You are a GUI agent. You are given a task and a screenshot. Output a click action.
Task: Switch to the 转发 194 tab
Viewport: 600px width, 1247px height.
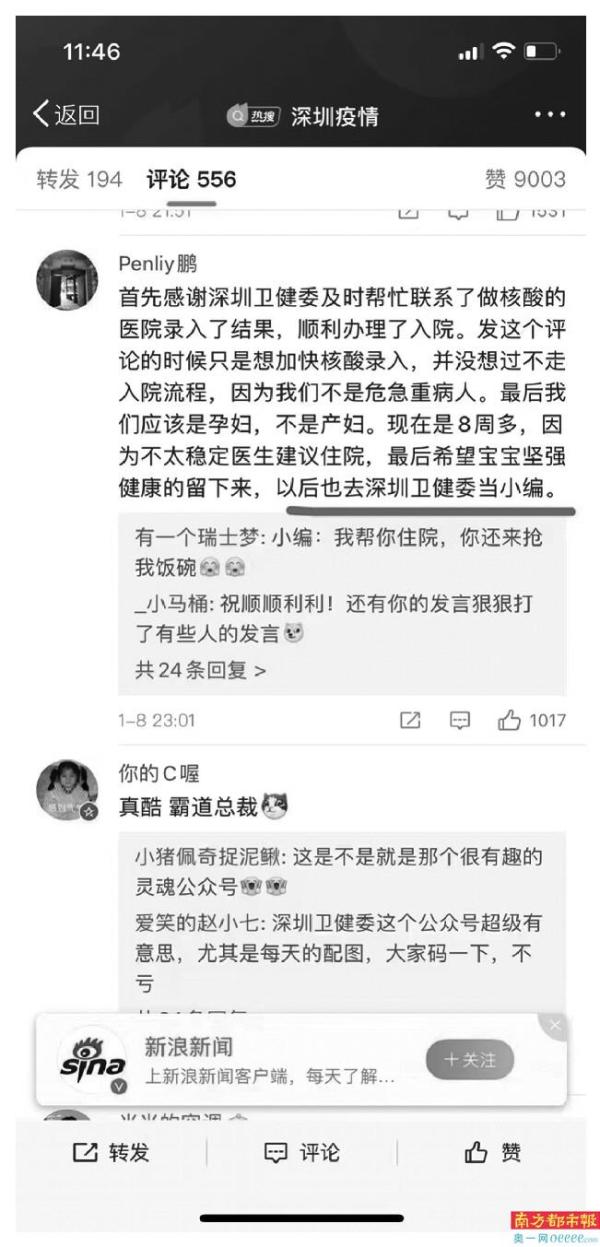click(x=79, y=180)
